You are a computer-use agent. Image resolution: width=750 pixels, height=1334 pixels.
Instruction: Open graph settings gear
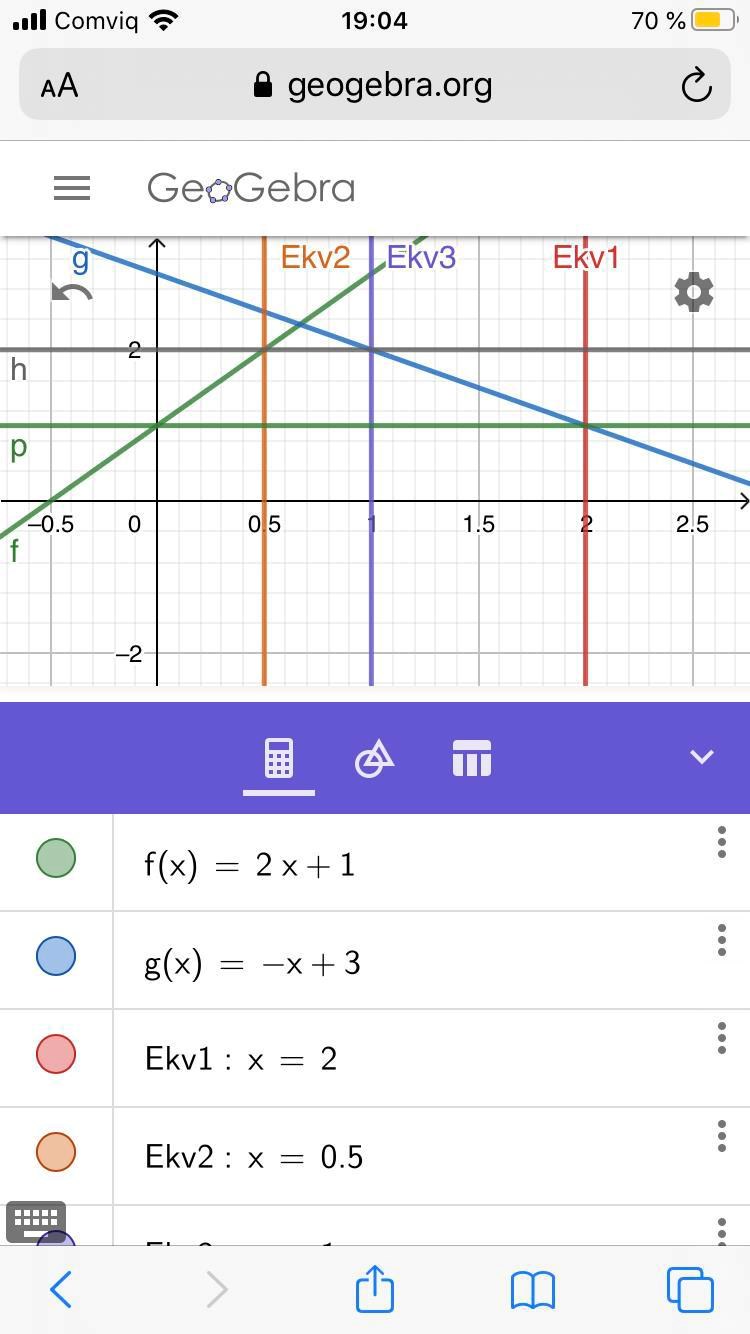coord(694,292)
